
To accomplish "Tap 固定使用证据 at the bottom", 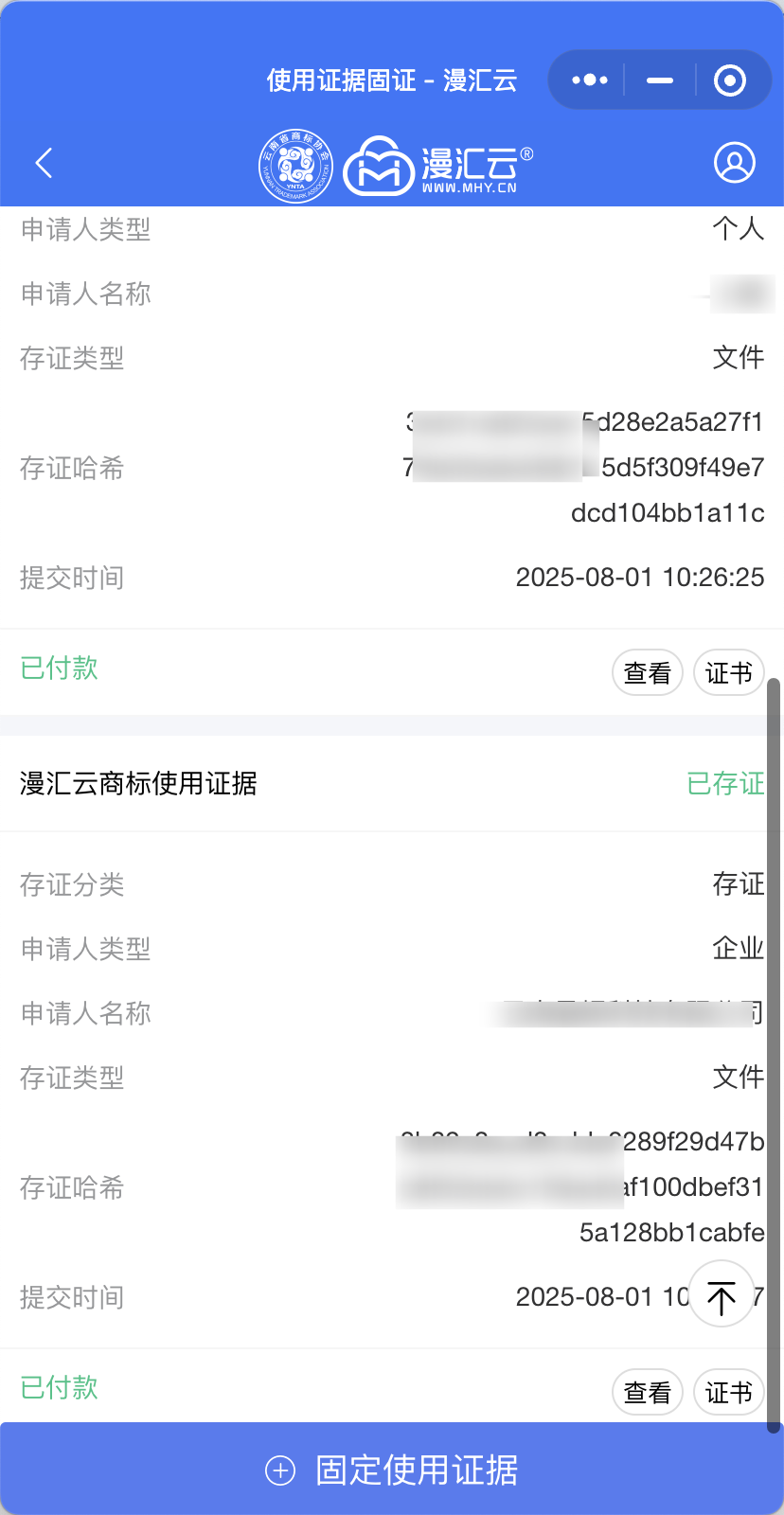I will pyautogui.click(x=392, y=1470).
